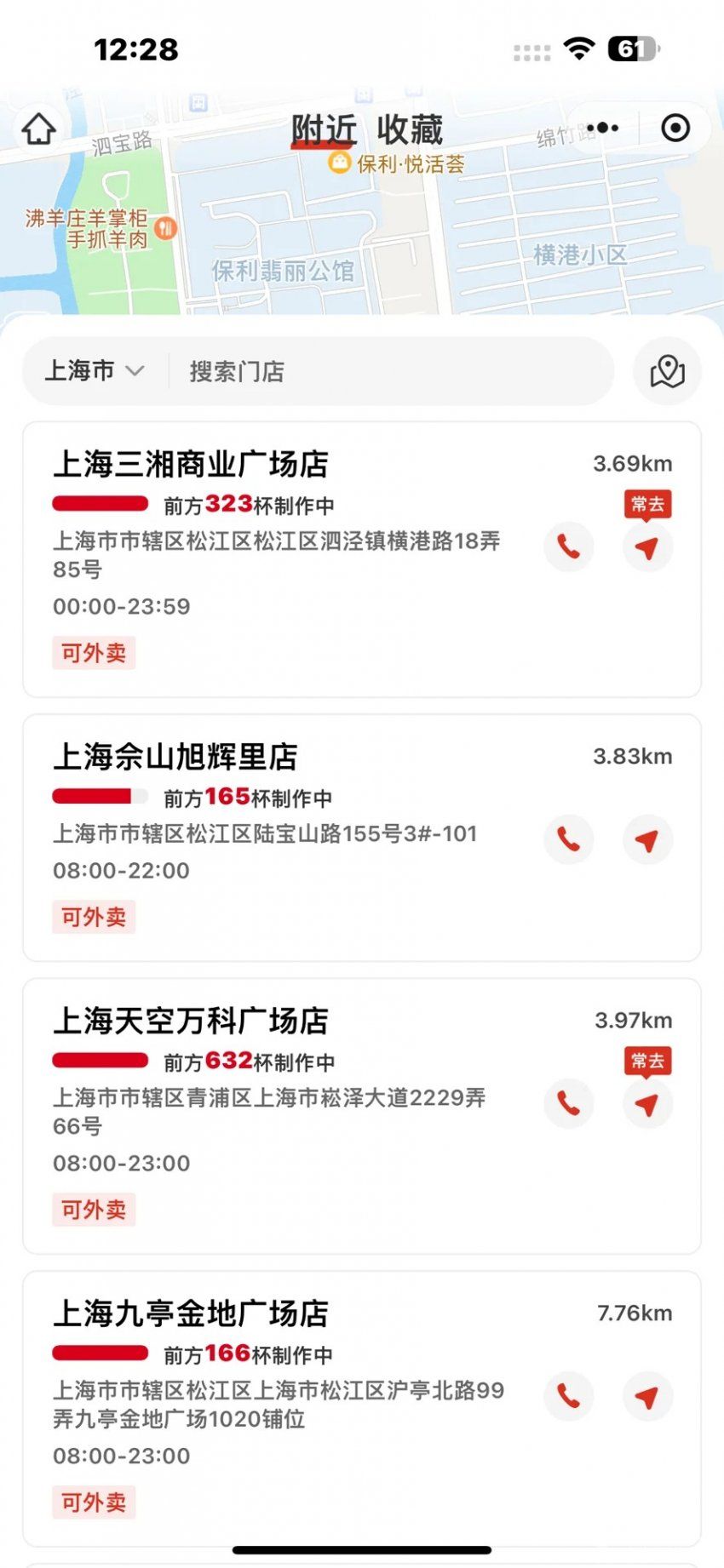The width and height of the screenshot is (724, 1568).
Task: Open the map view icon
Action: [x=667, y=371]
